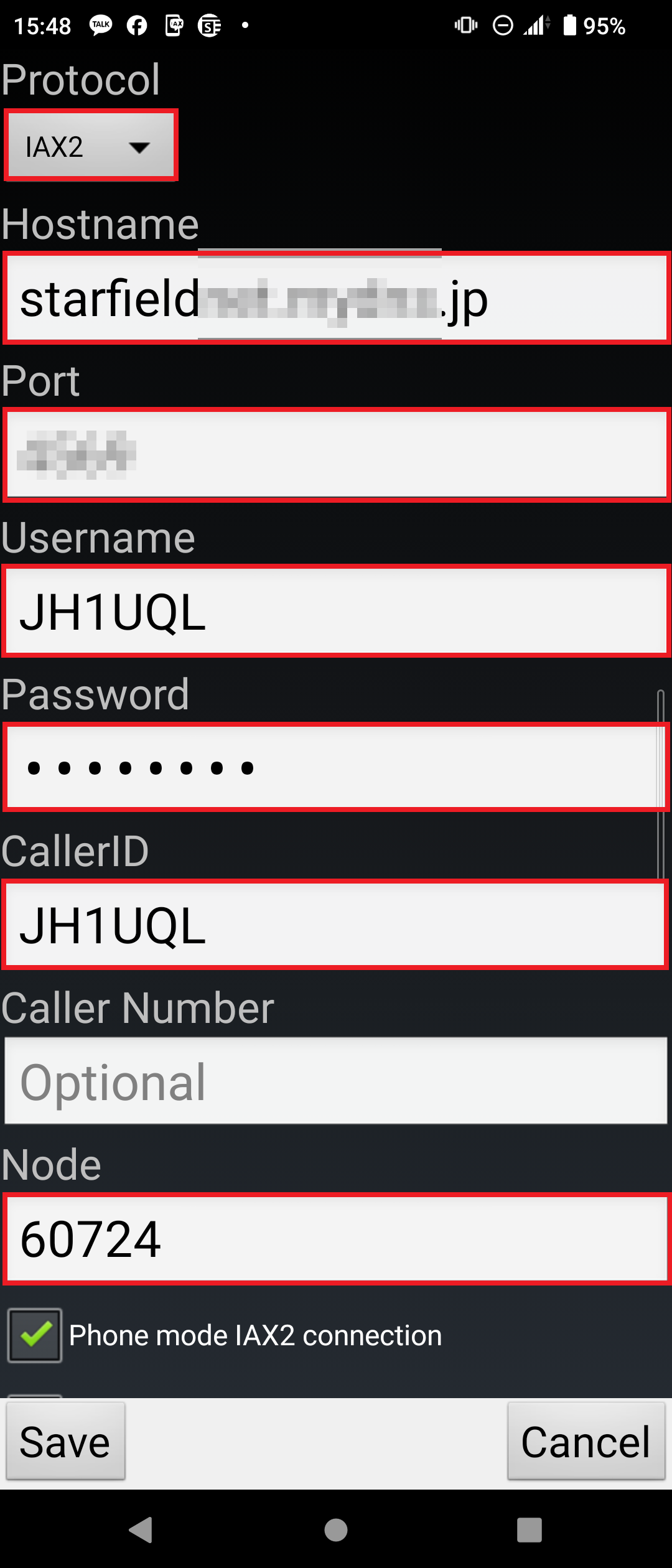Go back using the system back button
Screen dimensions: 672x1568
(141, 1529)
